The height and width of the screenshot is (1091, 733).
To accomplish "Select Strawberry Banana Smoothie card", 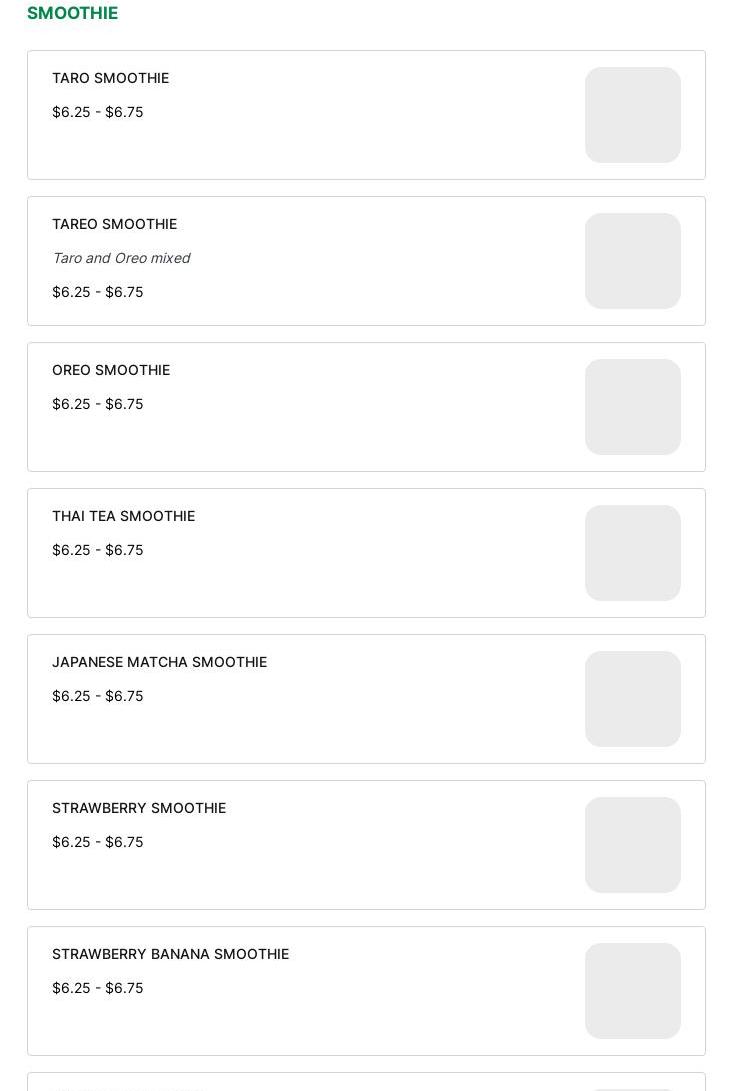I will (366, 991).
